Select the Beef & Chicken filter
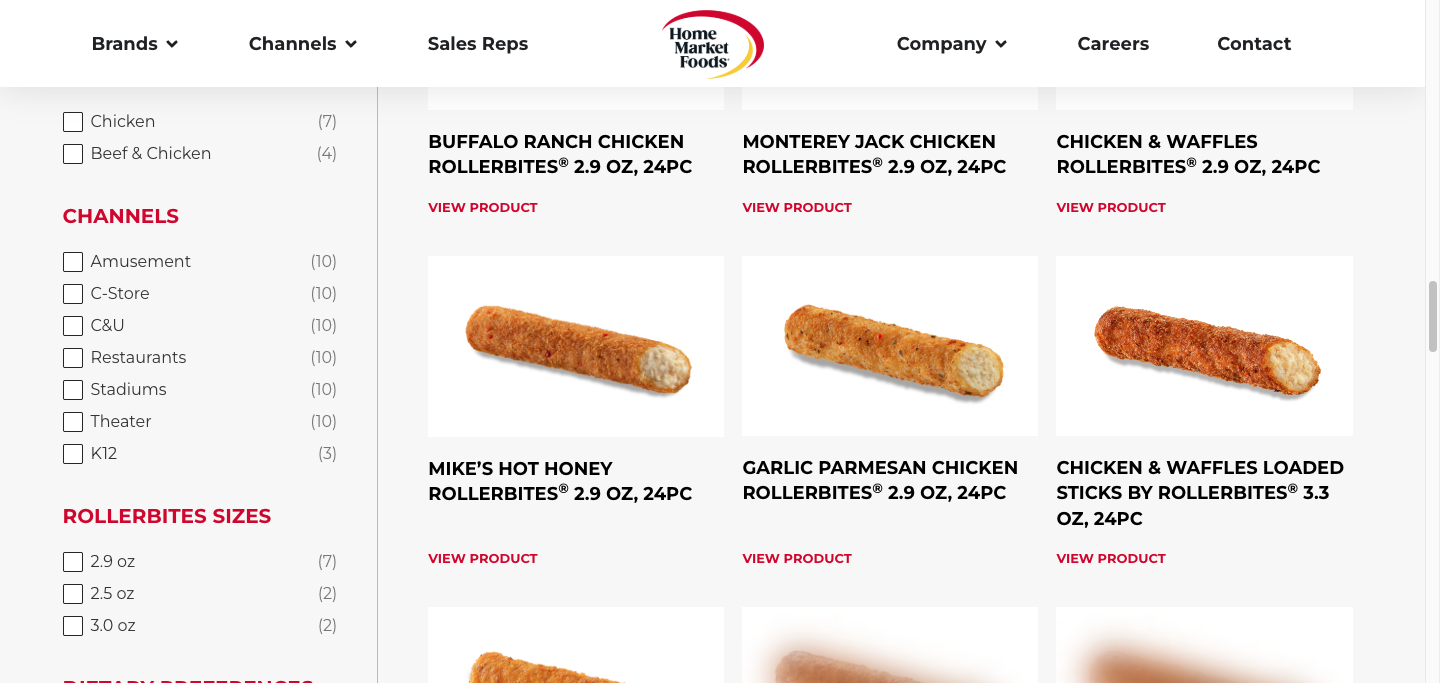The width and height of the screenshot is (1440, 683). click(x=73, y=154)
